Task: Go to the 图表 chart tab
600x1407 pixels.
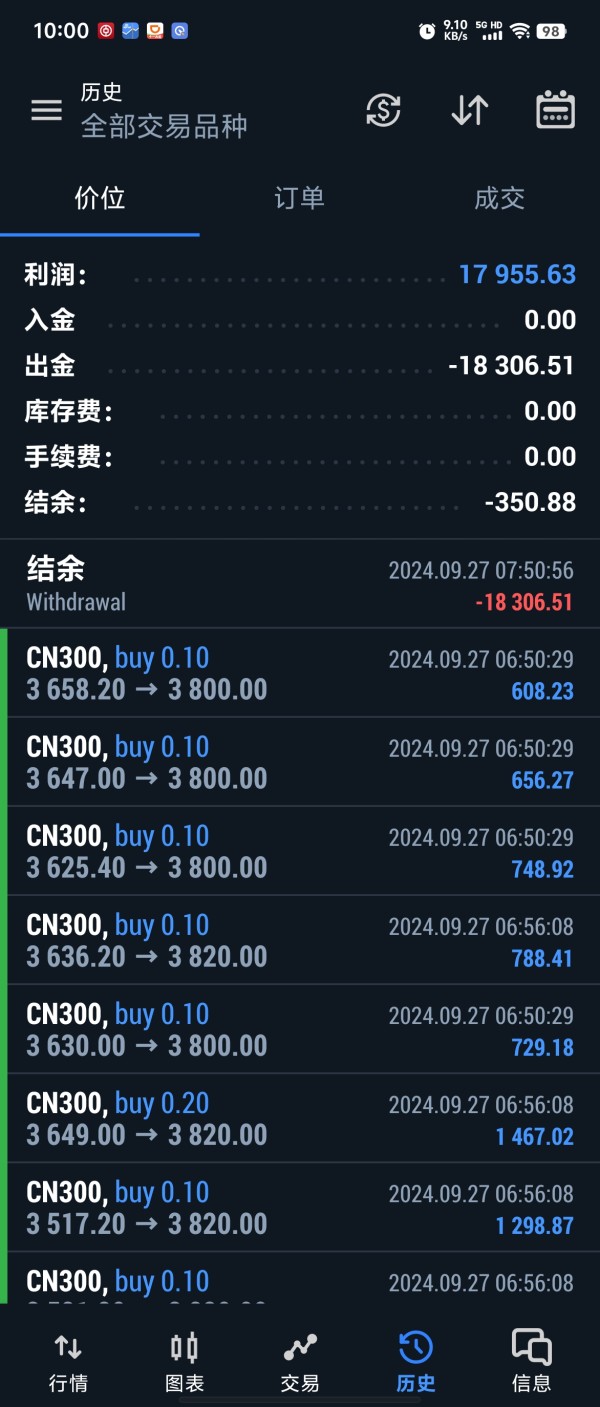Action: pyautogui.click(x=184, y=1361)
